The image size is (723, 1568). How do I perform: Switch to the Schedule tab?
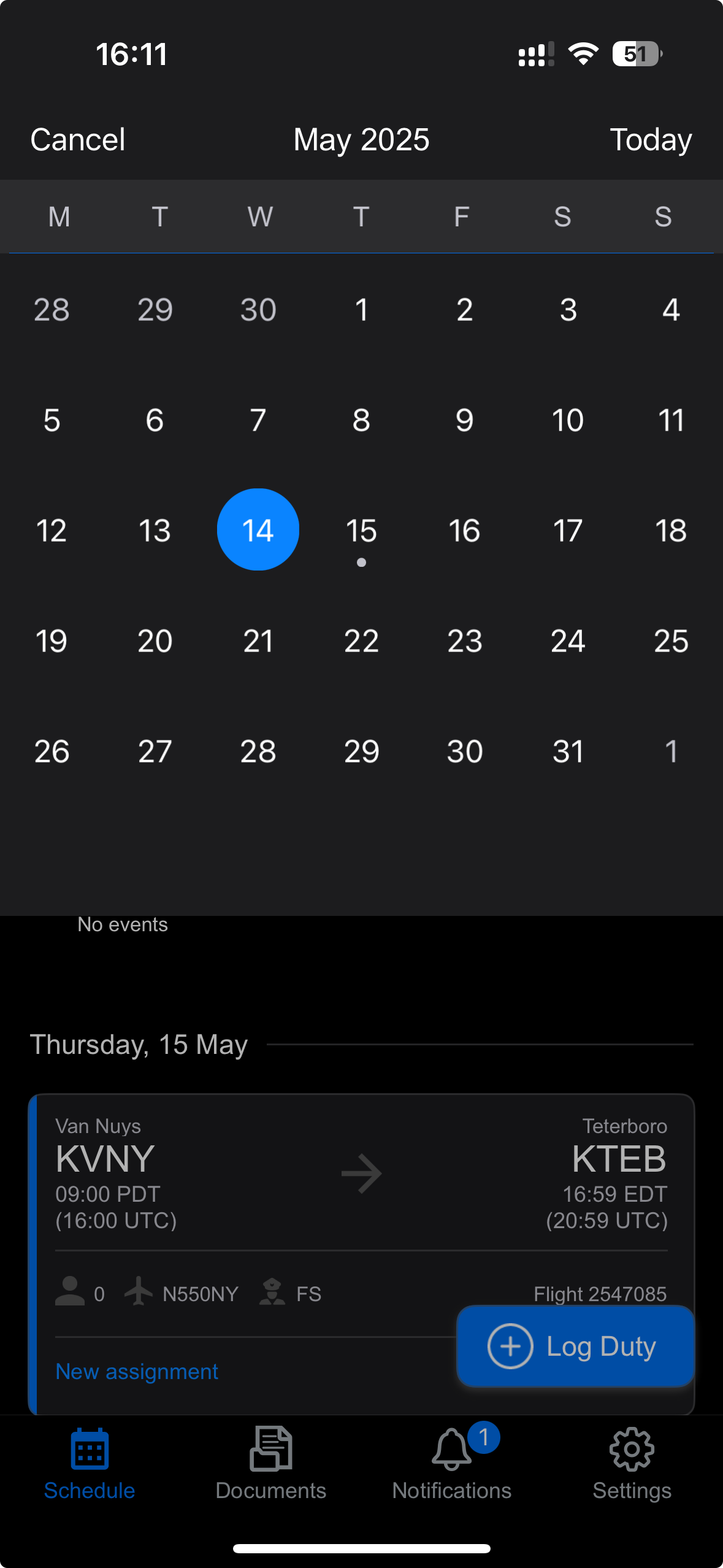[90, 1463]
